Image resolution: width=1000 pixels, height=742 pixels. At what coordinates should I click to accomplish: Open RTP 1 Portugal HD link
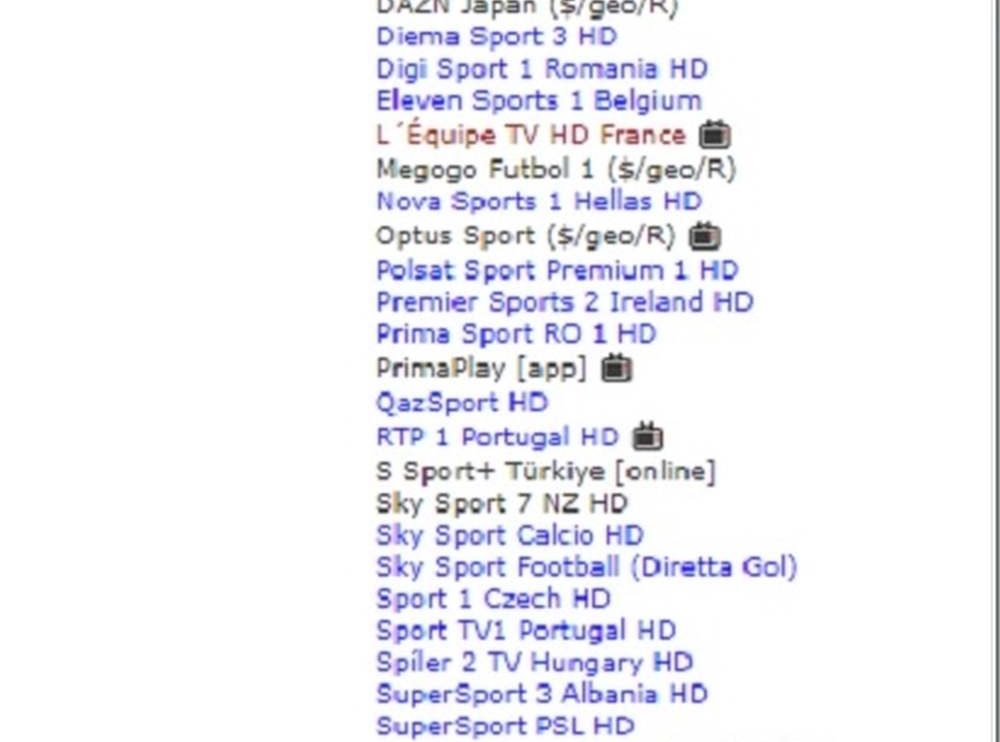pyautogui.click(x=497, y=437)
